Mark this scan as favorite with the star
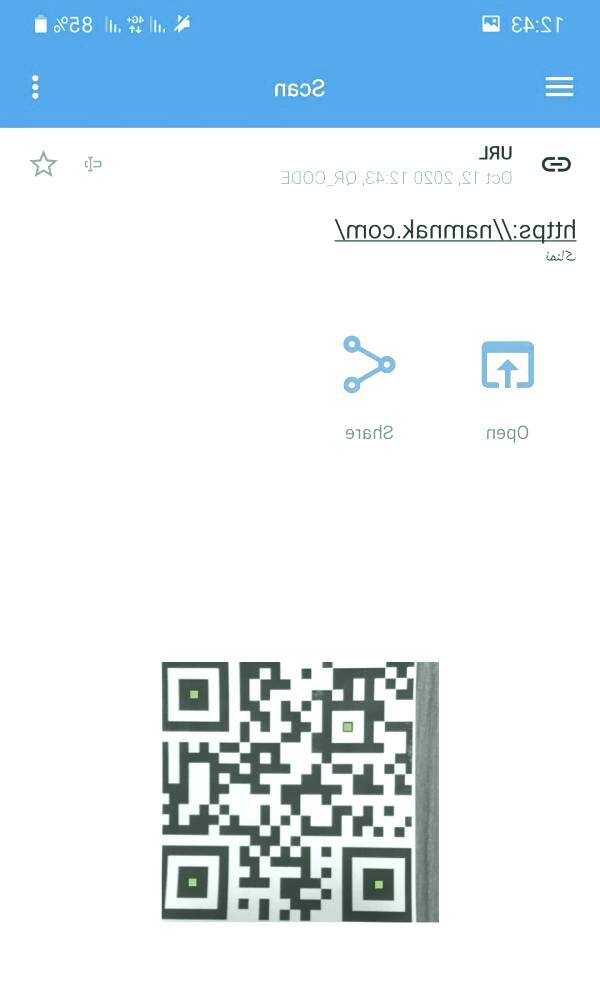This screenshot has height=987, width=600. coord(43,164)
